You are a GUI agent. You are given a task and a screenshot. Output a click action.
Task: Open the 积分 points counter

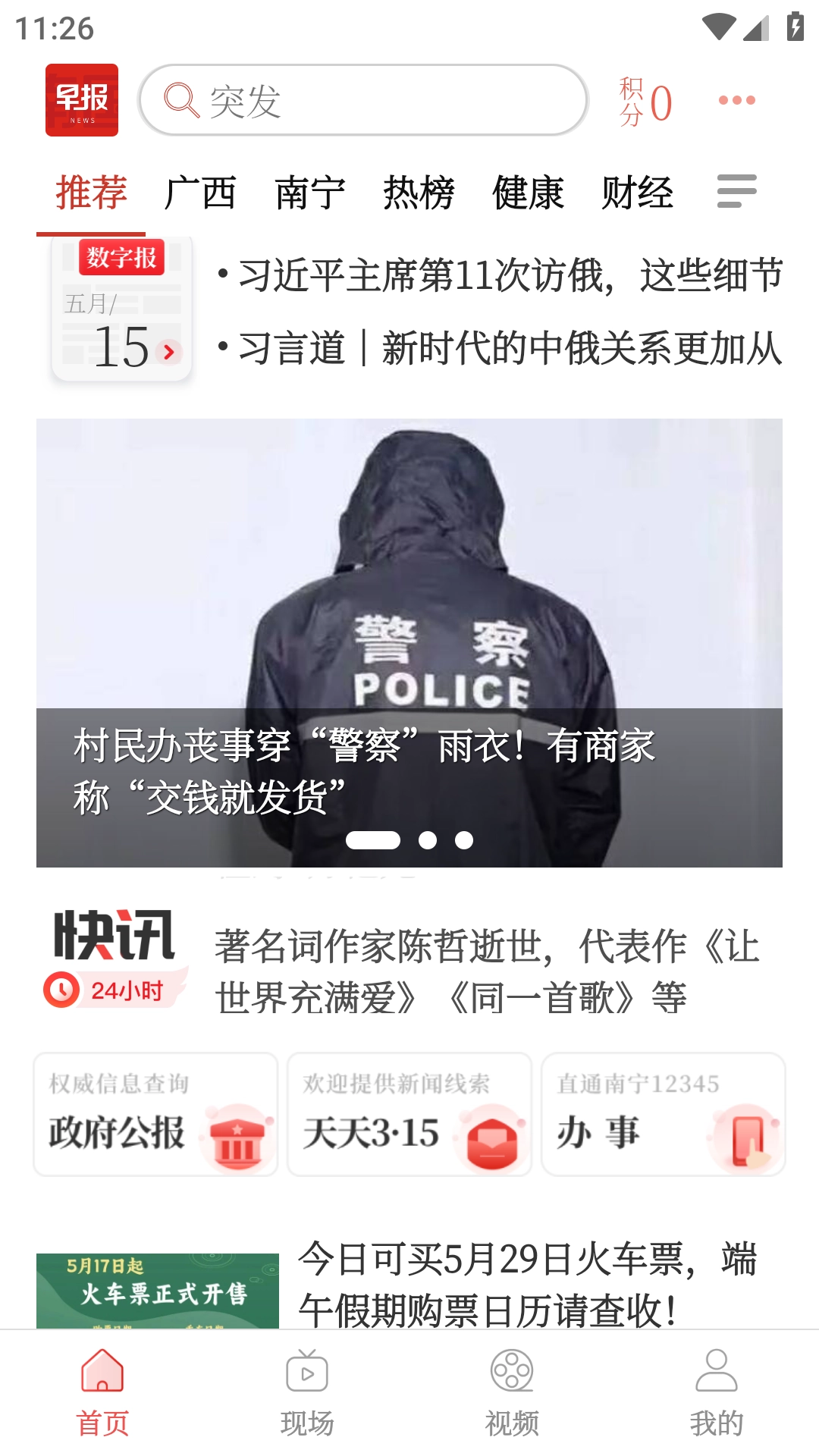tap(645, 102)
